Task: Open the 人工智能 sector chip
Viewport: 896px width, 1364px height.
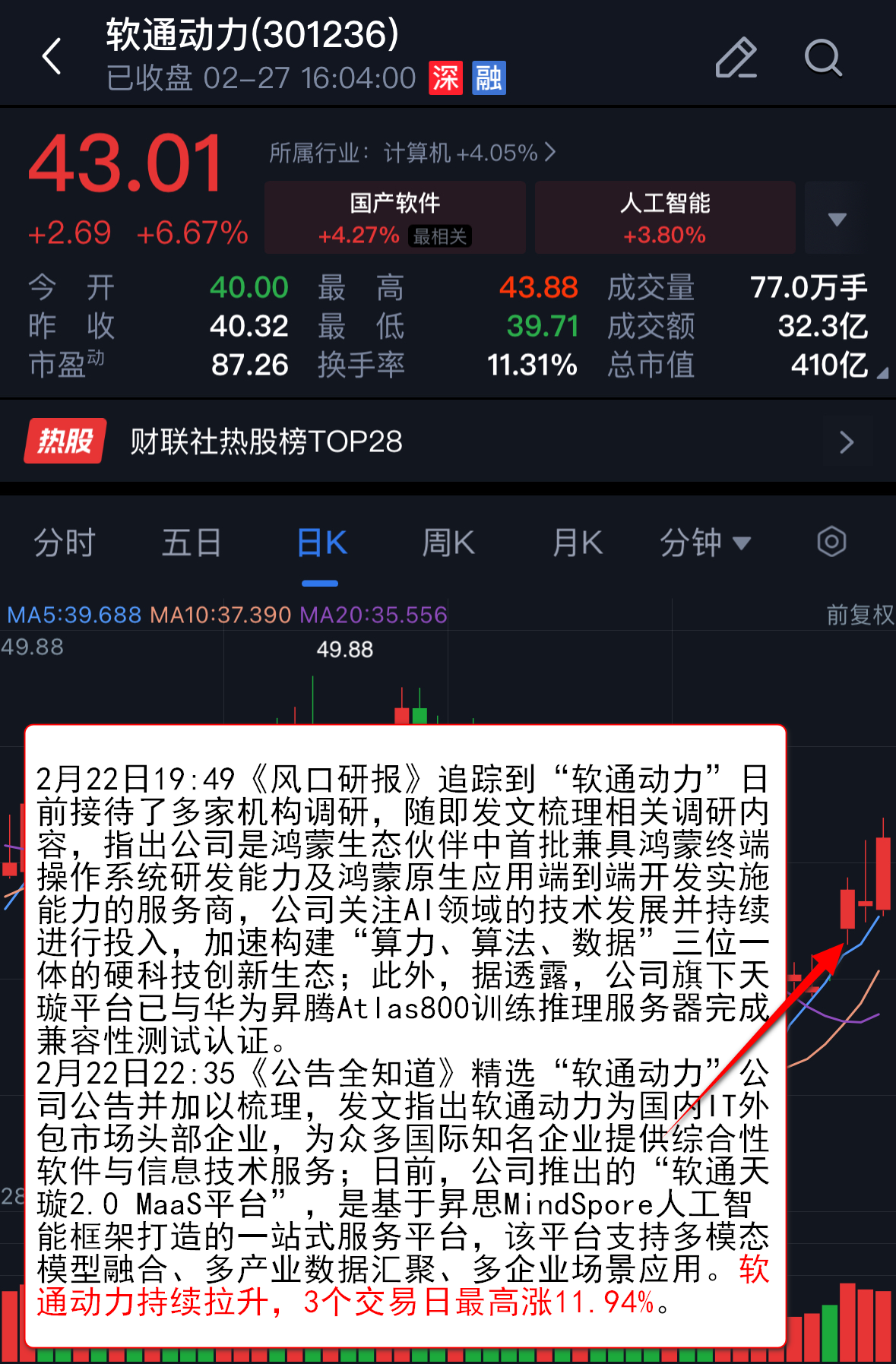Action: tap(664, 217)
